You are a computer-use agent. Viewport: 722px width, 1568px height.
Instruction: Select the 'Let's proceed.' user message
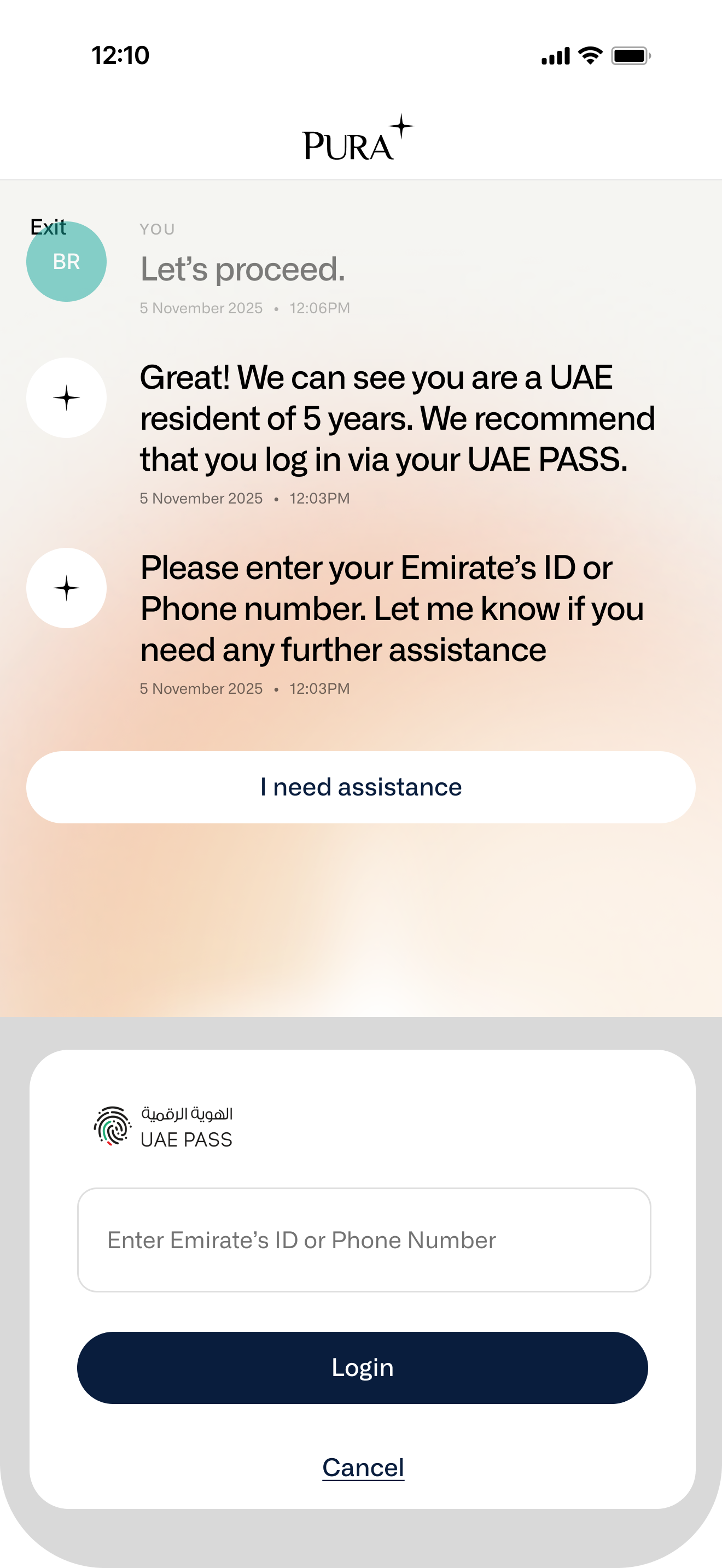point(242,270)
